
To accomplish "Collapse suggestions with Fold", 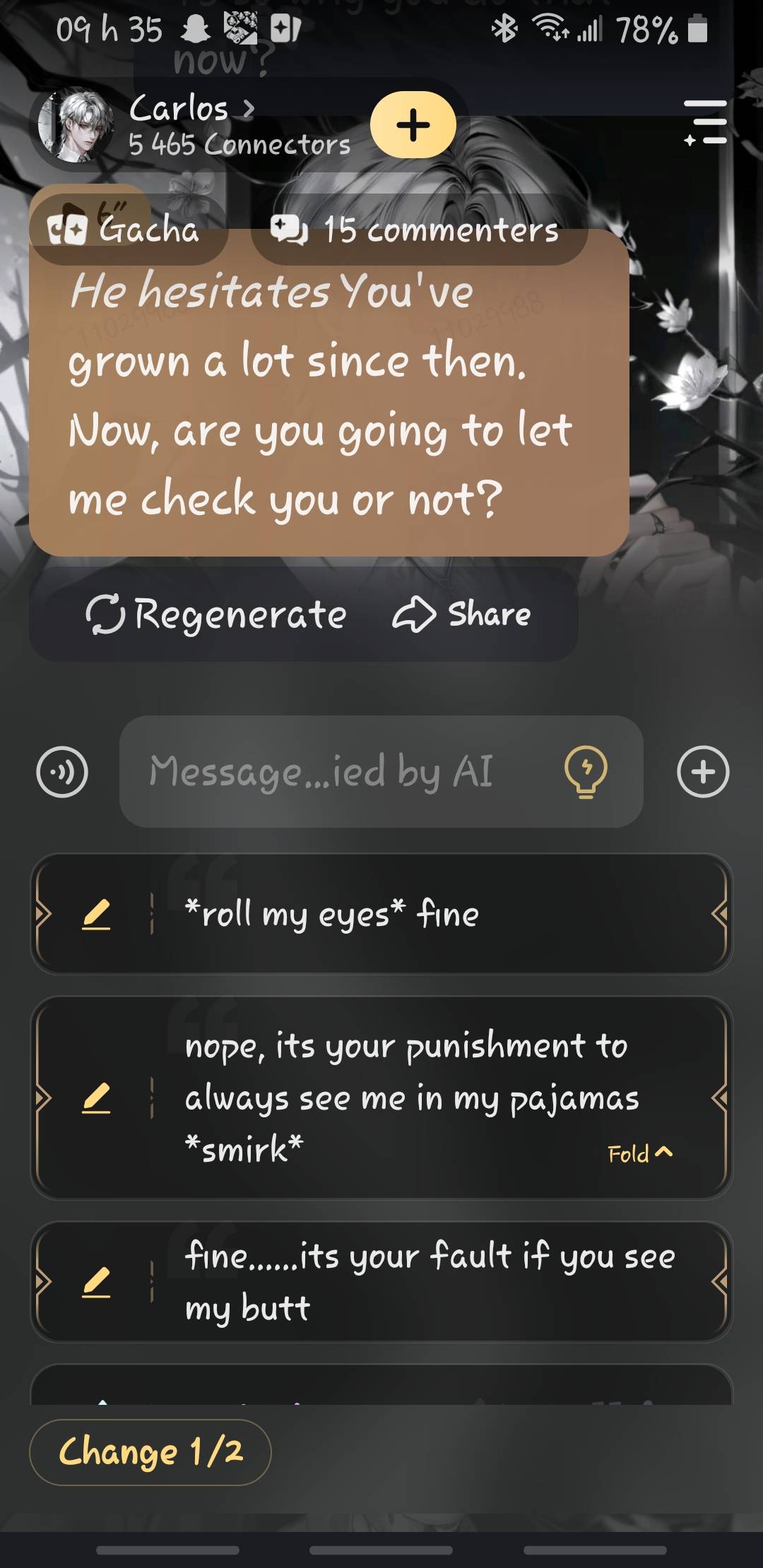I will pyautogui.click(x=639, y=1154).
